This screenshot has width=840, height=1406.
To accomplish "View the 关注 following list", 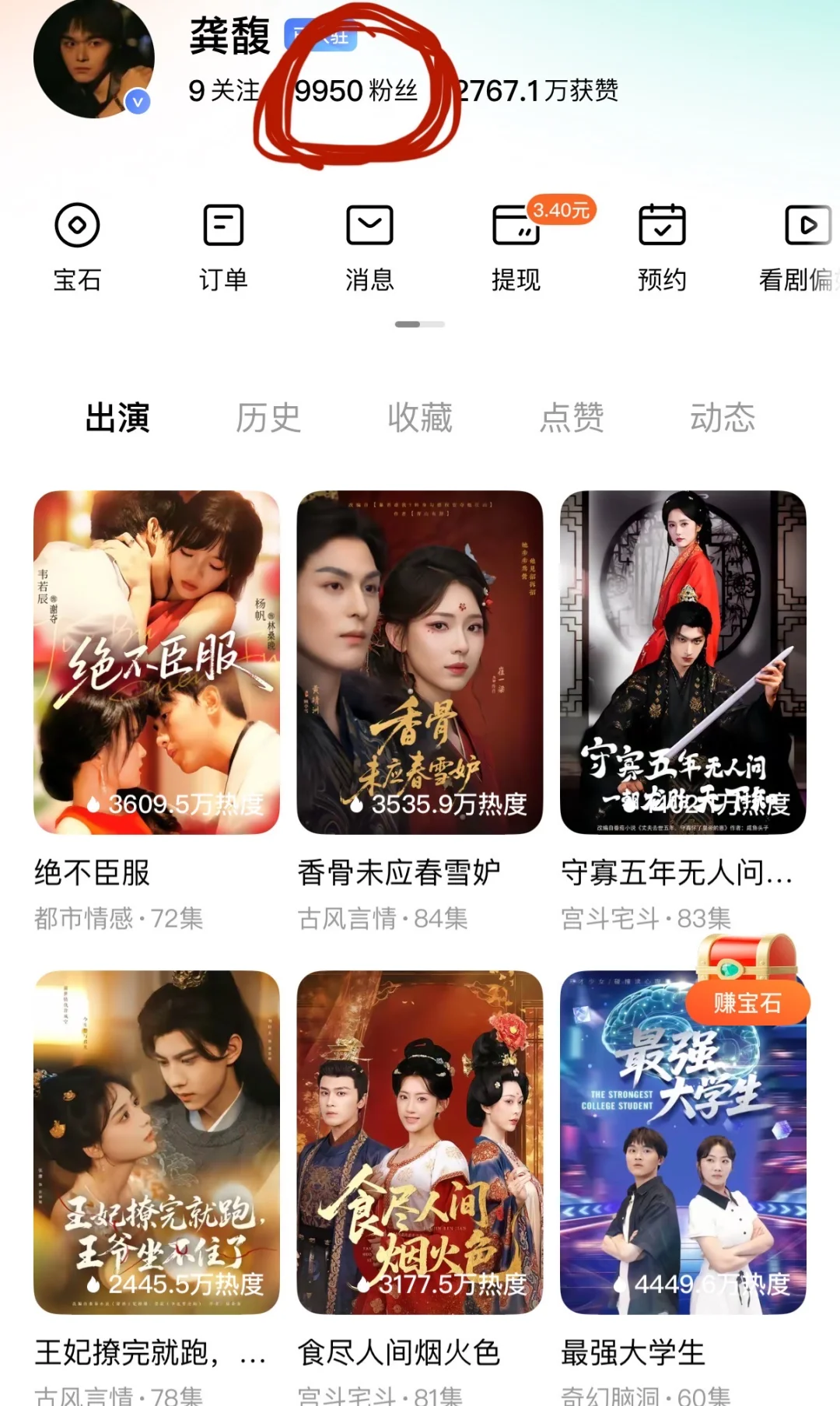I will [x=224, y=91].
